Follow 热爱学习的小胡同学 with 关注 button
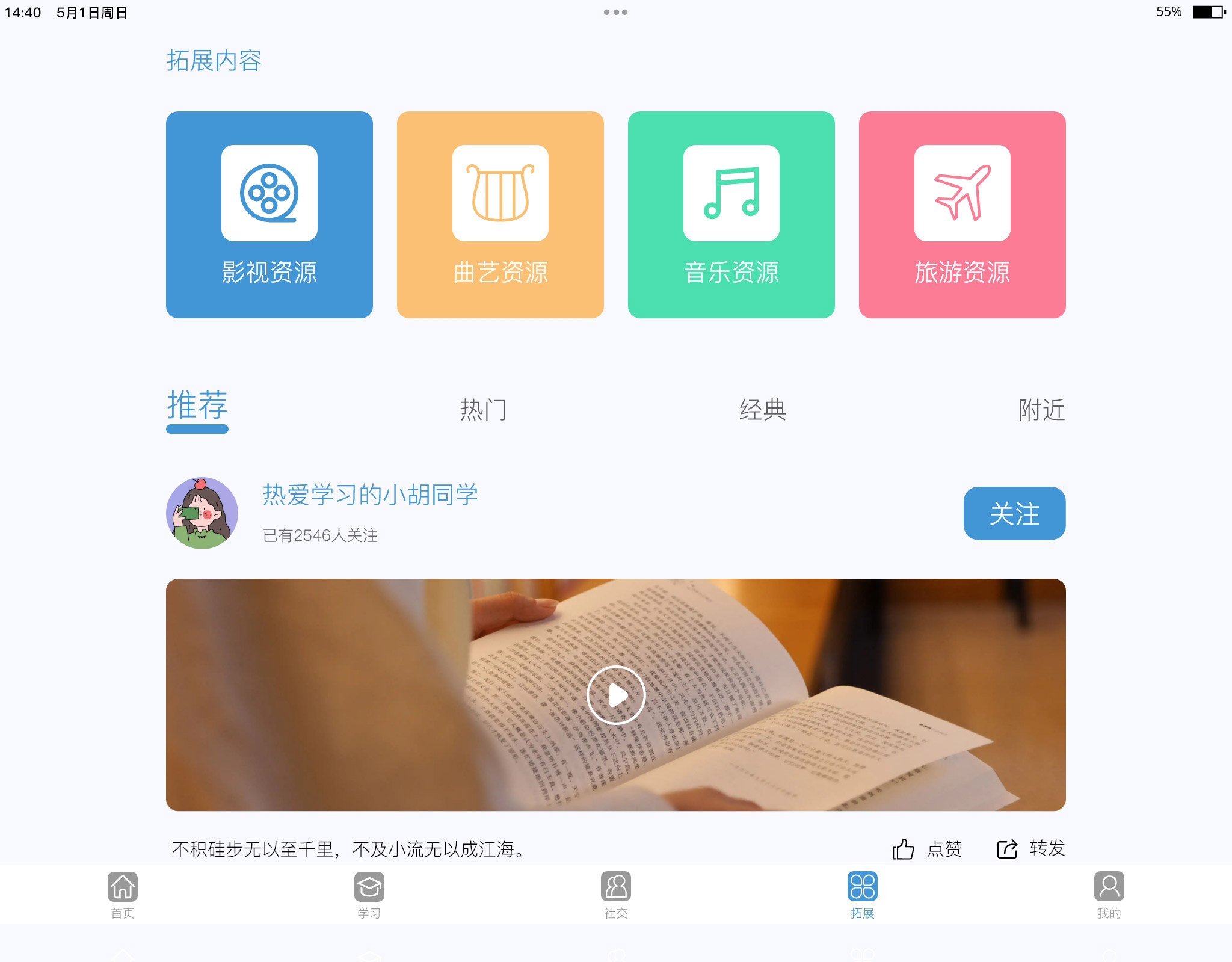 [1014, 513]
